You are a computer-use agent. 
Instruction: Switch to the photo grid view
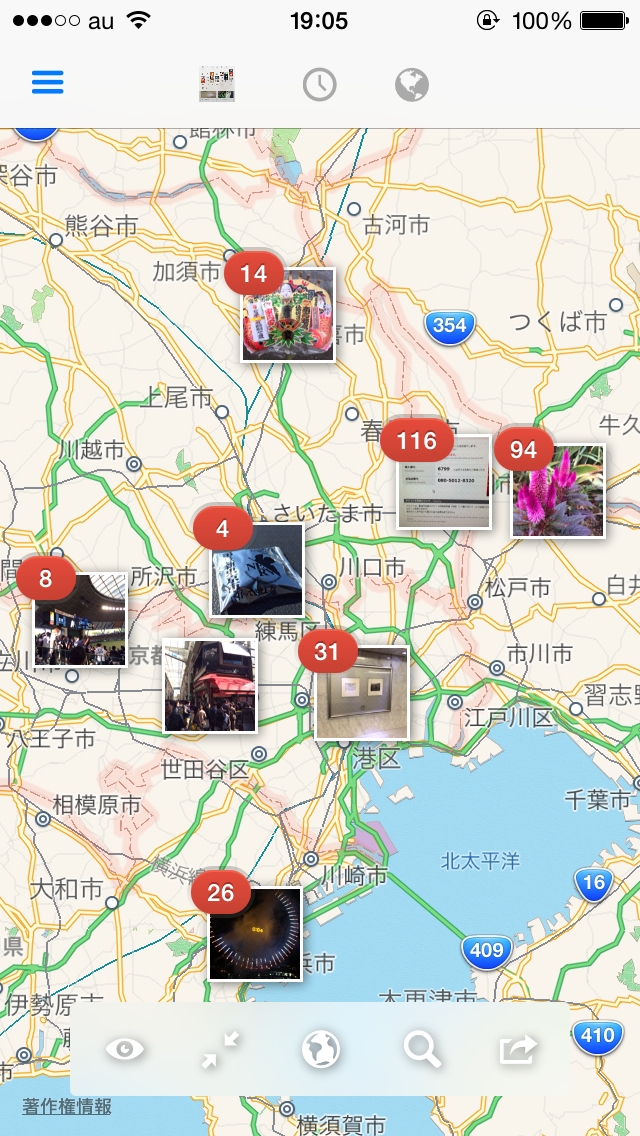217,84
